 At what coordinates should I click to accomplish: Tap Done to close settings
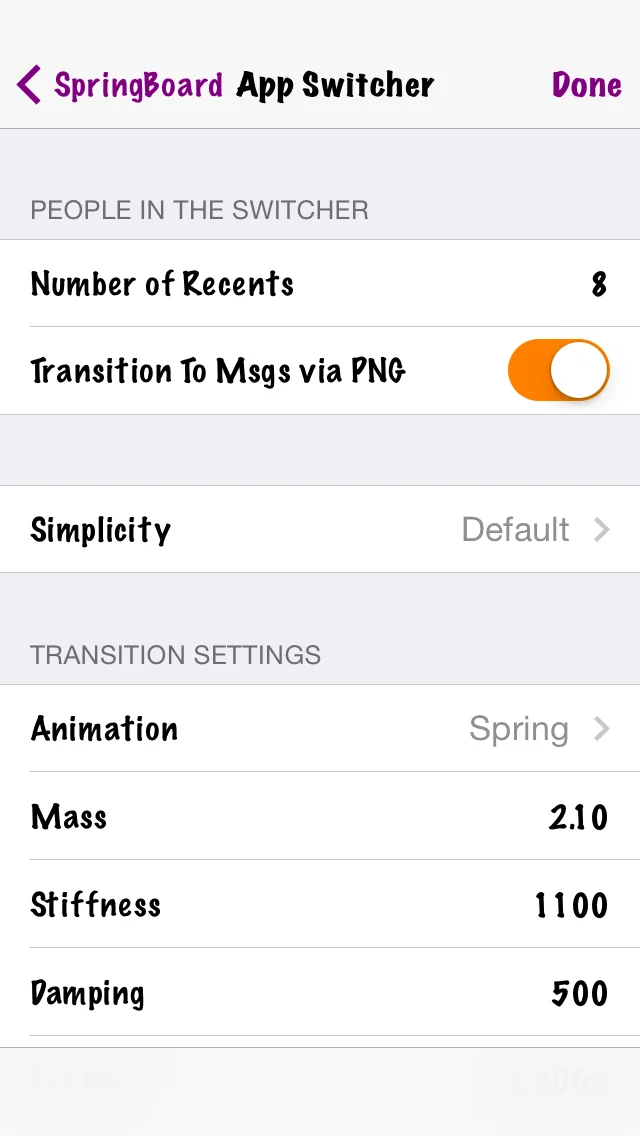(587, 86)
